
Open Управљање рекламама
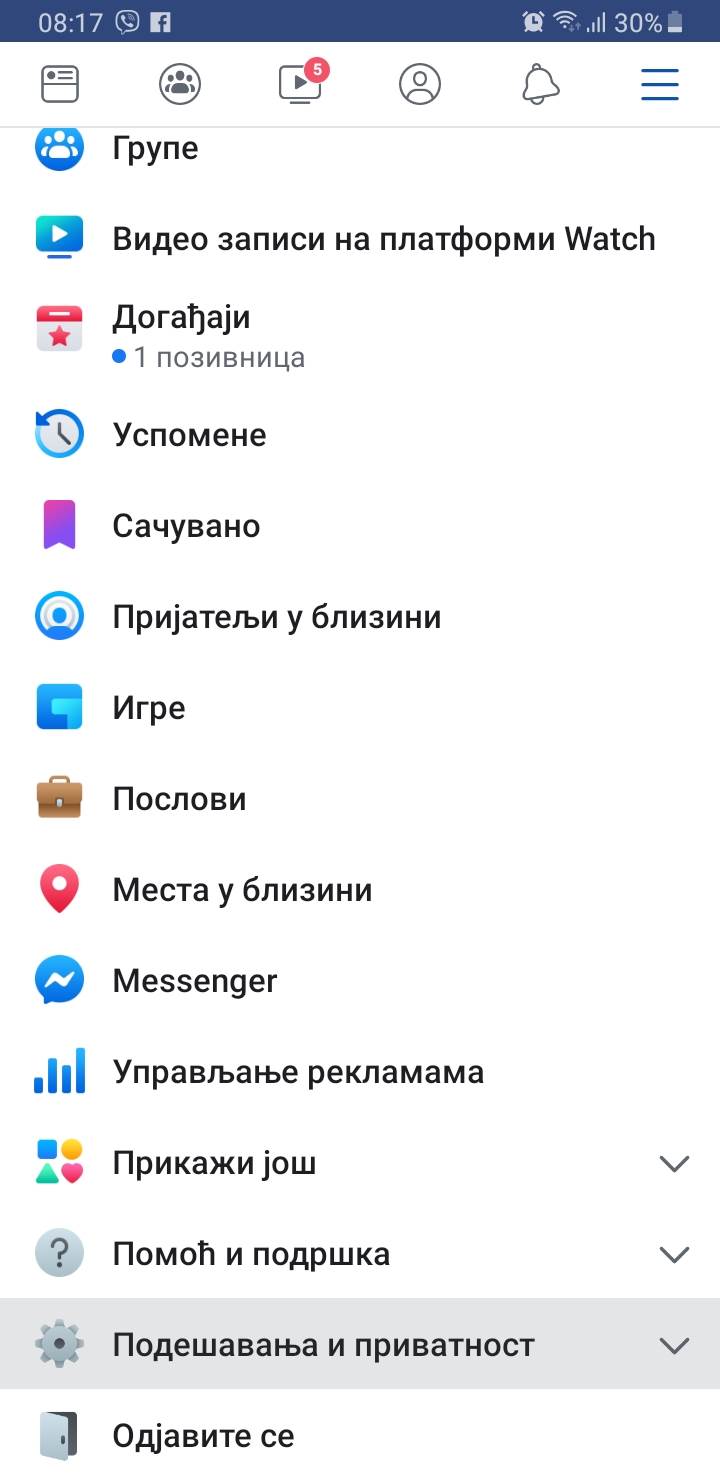tap(298, 1071)
